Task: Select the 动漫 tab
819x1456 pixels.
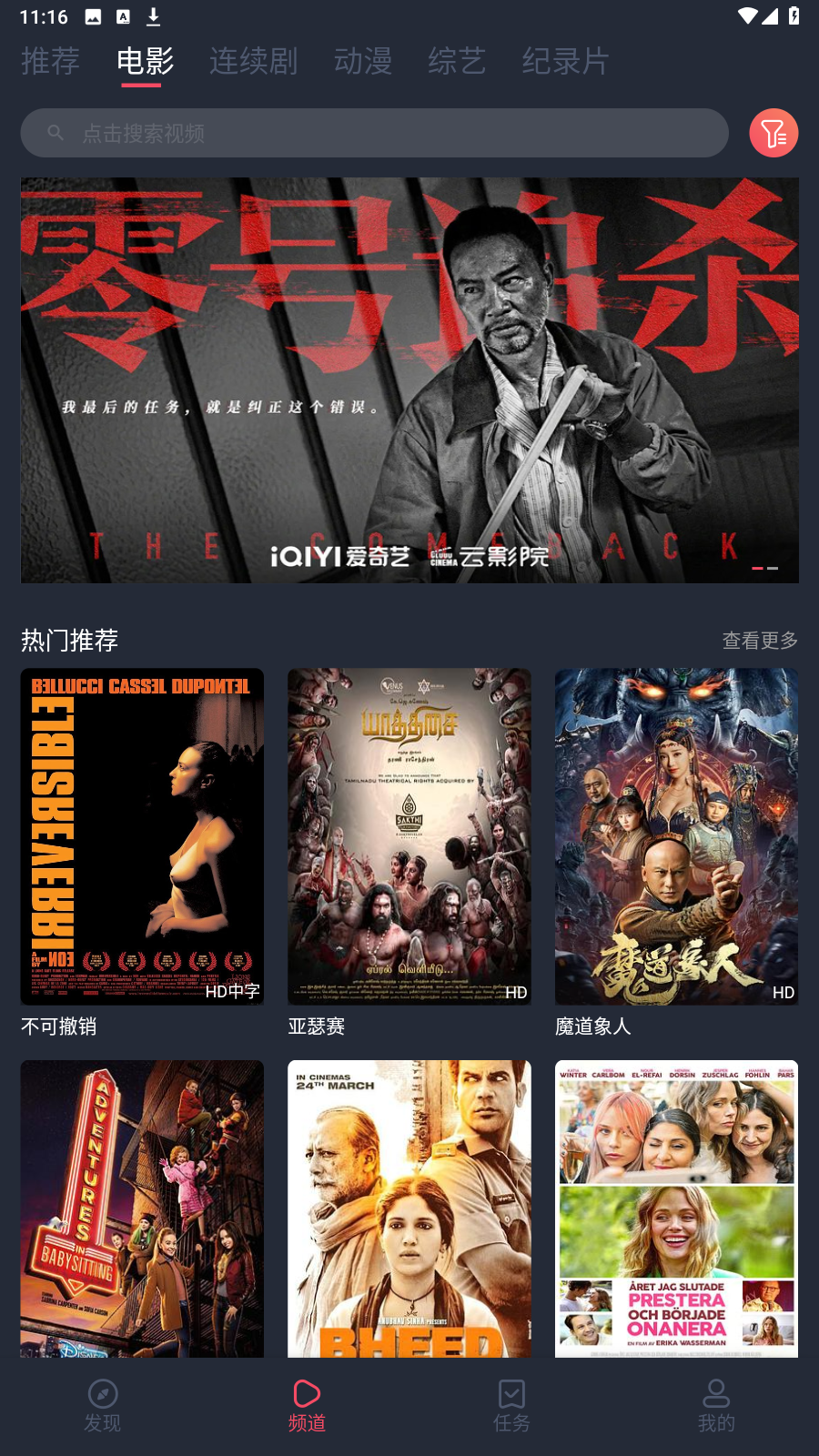Action: click(363, 62)
